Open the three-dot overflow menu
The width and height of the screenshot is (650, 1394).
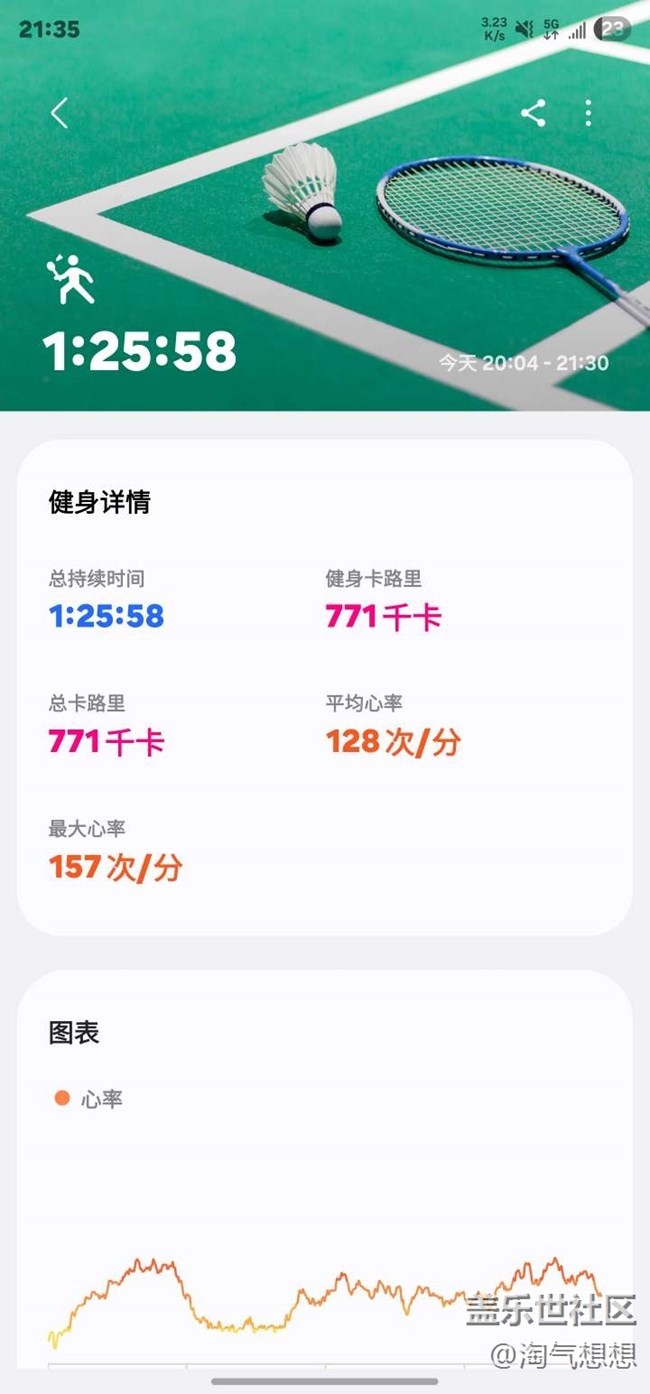(588, 113)
